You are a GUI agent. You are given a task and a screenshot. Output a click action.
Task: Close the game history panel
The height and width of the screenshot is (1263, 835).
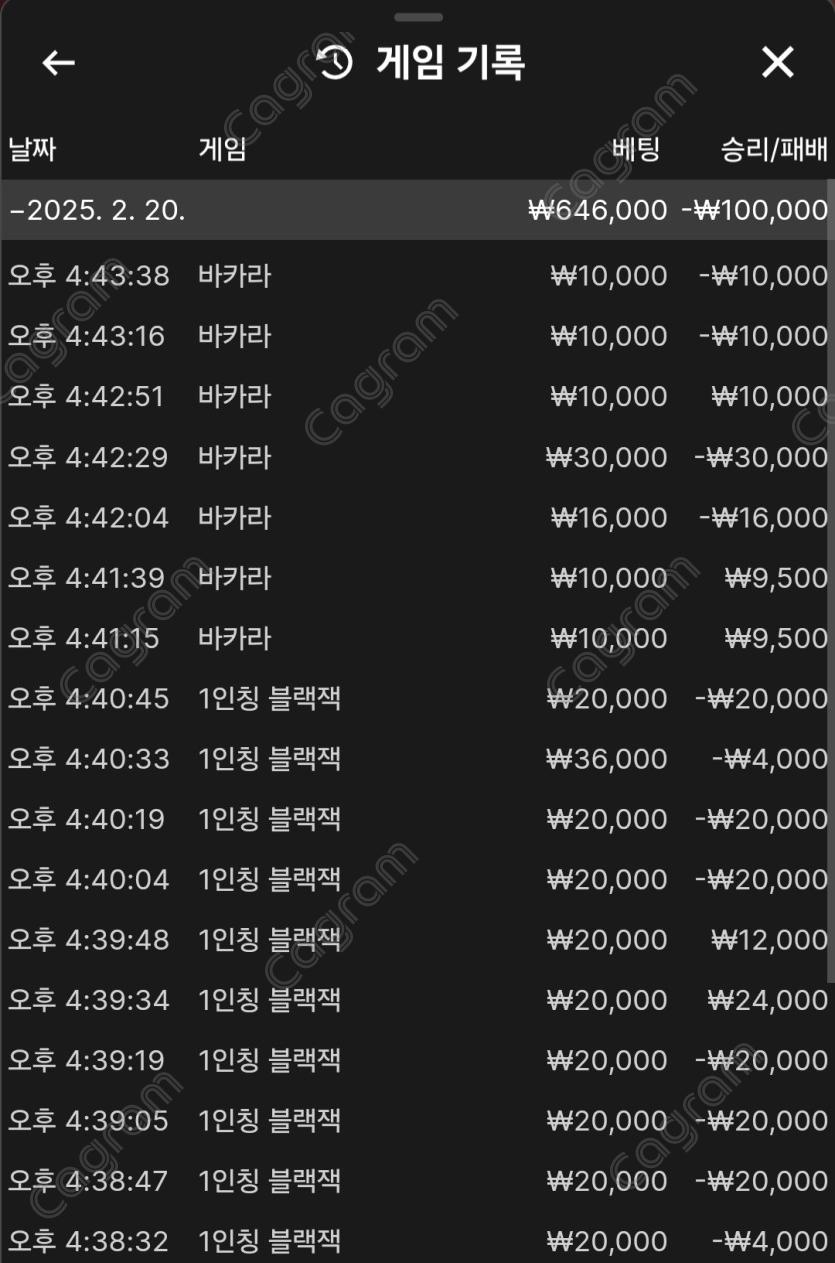[777, 63]
